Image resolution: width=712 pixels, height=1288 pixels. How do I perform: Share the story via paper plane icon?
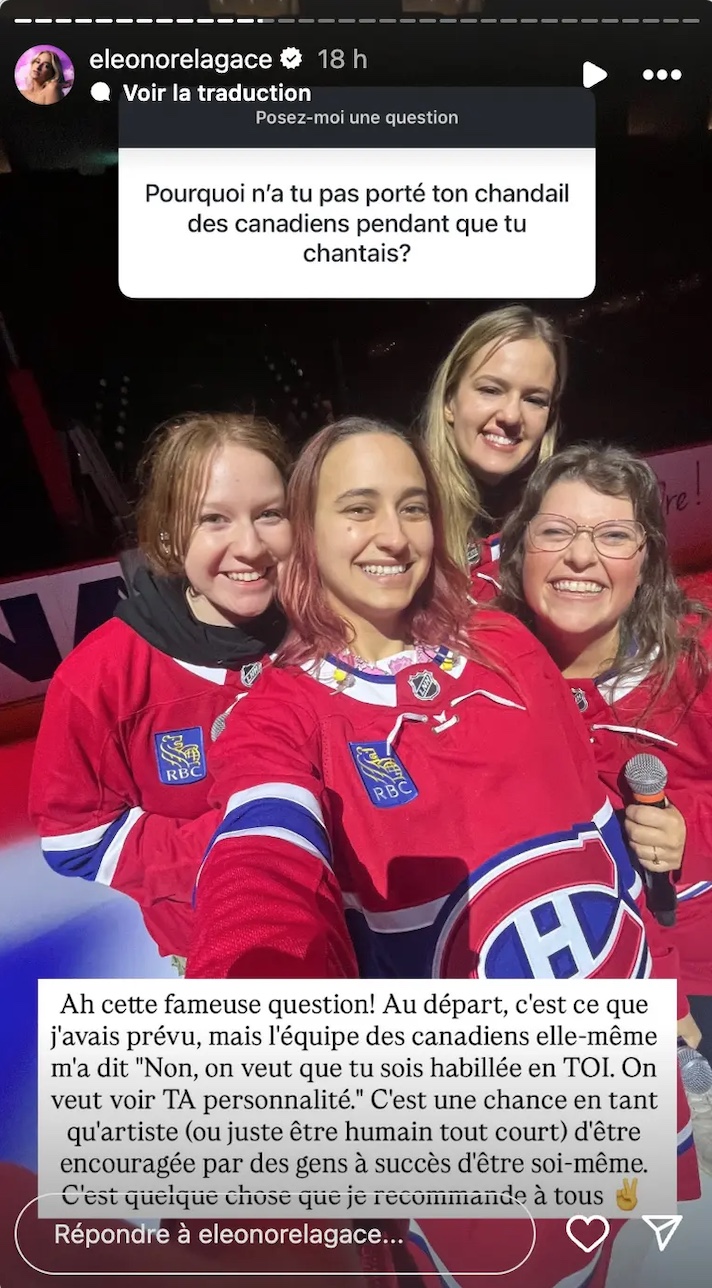coord(661,1233)
